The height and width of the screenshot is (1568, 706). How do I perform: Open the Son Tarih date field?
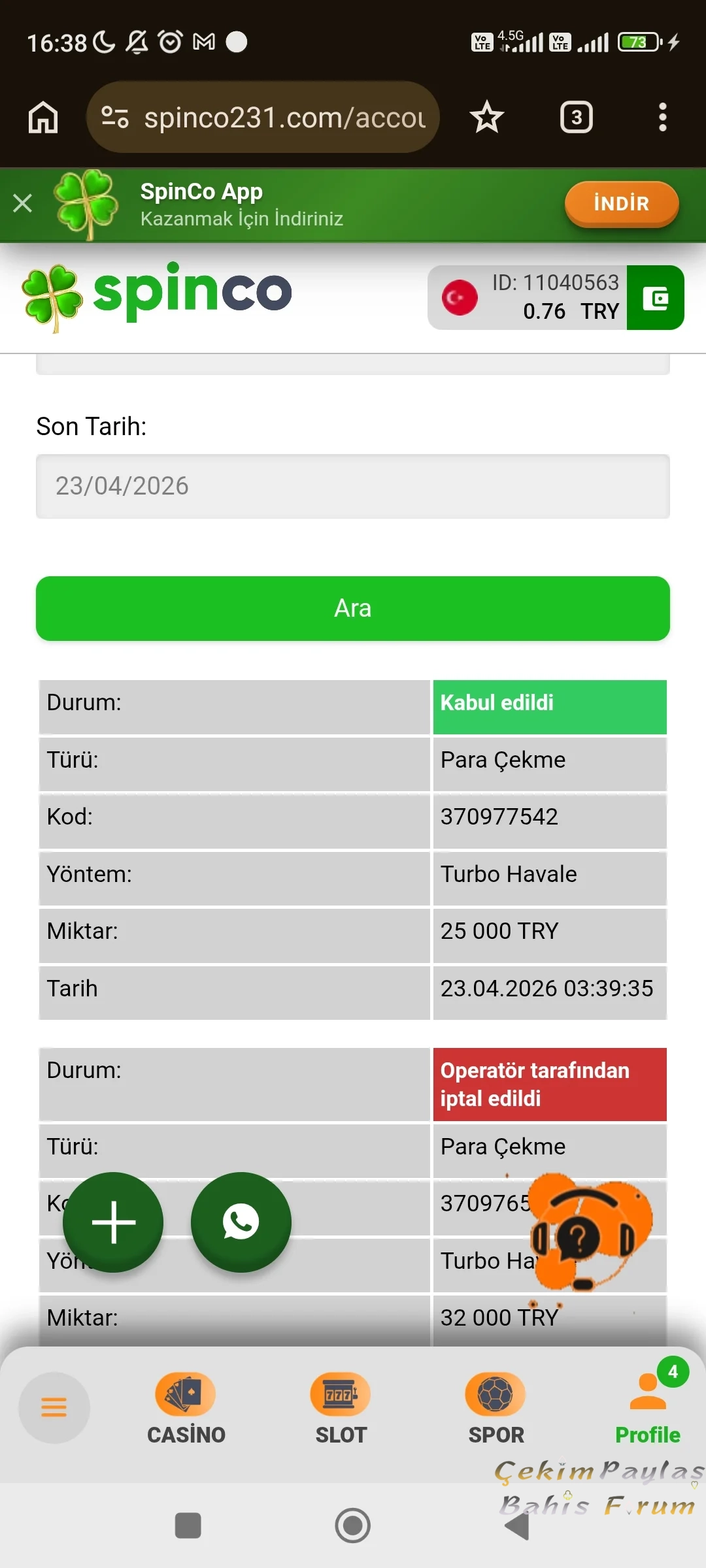click(x=353, y=486)
